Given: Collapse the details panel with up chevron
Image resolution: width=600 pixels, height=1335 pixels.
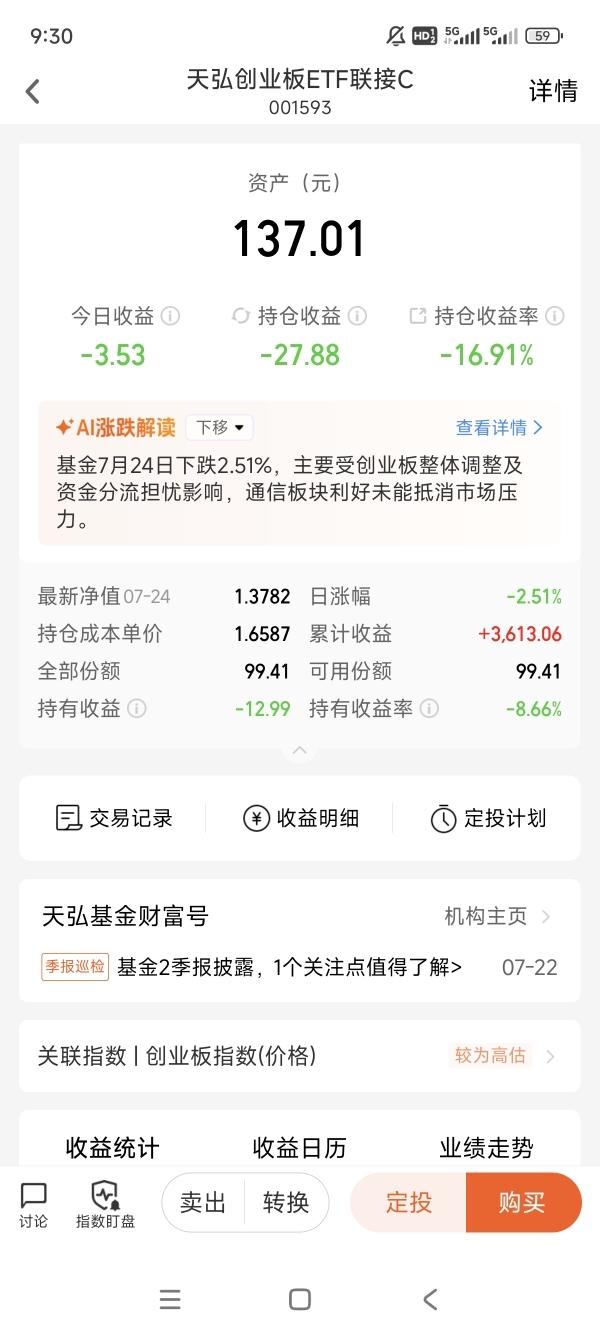Looking at the screenshot, I should [x=299, y=750].
